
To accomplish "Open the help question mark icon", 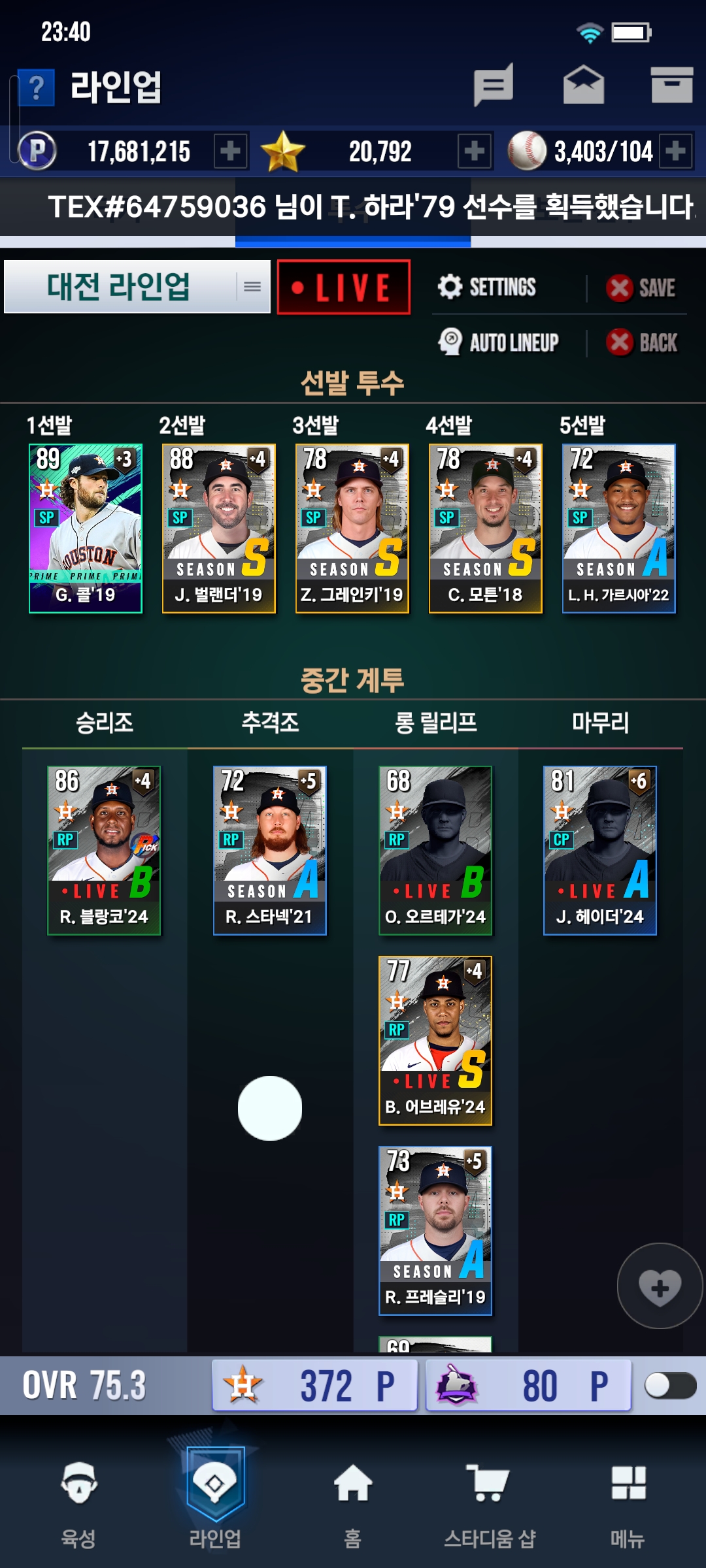I will tap(36, 87).
